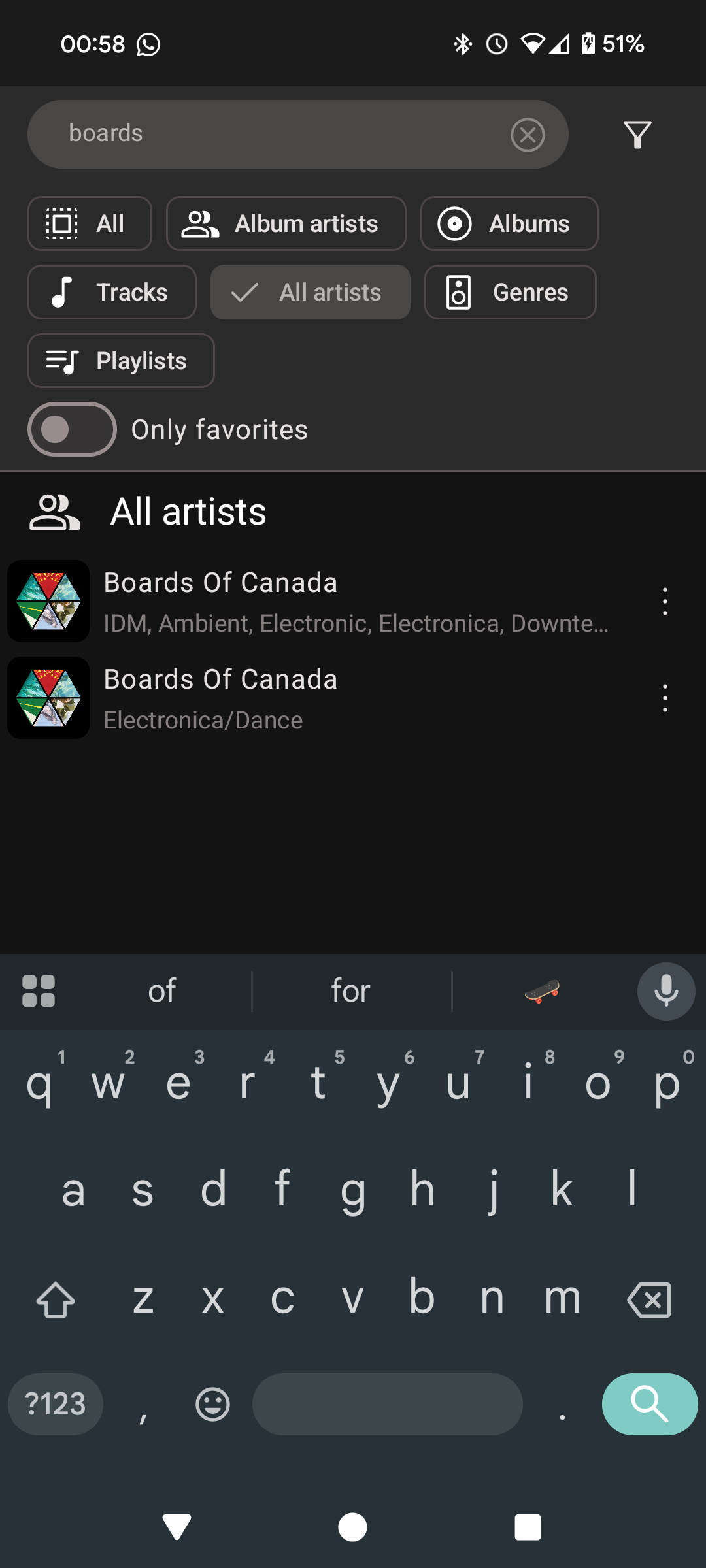This screenshot has width=706, height=1568.
Task: Select the All filter chip
Action: 90,223
